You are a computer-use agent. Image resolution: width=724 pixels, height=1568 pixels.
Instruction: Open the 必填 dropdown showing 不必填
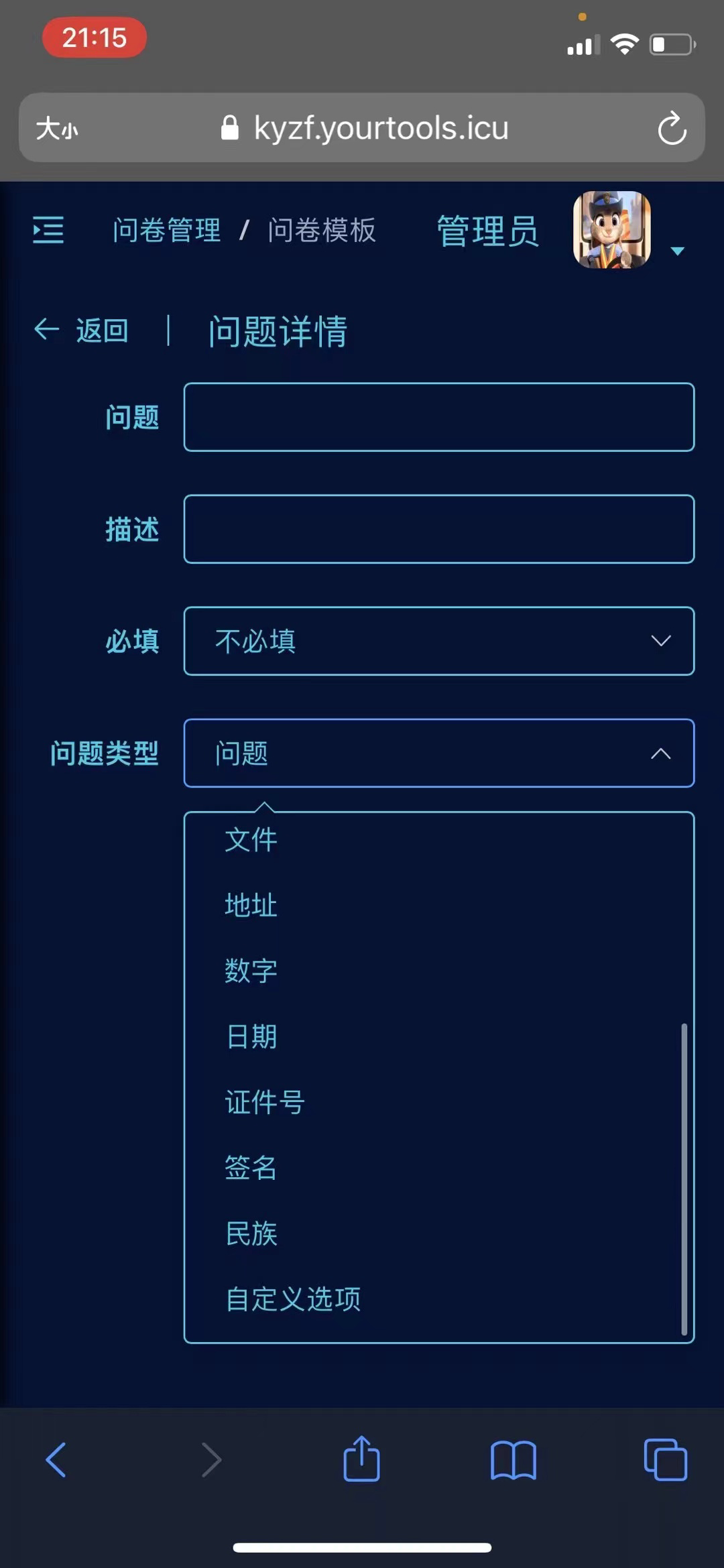[x=439, y=641]
